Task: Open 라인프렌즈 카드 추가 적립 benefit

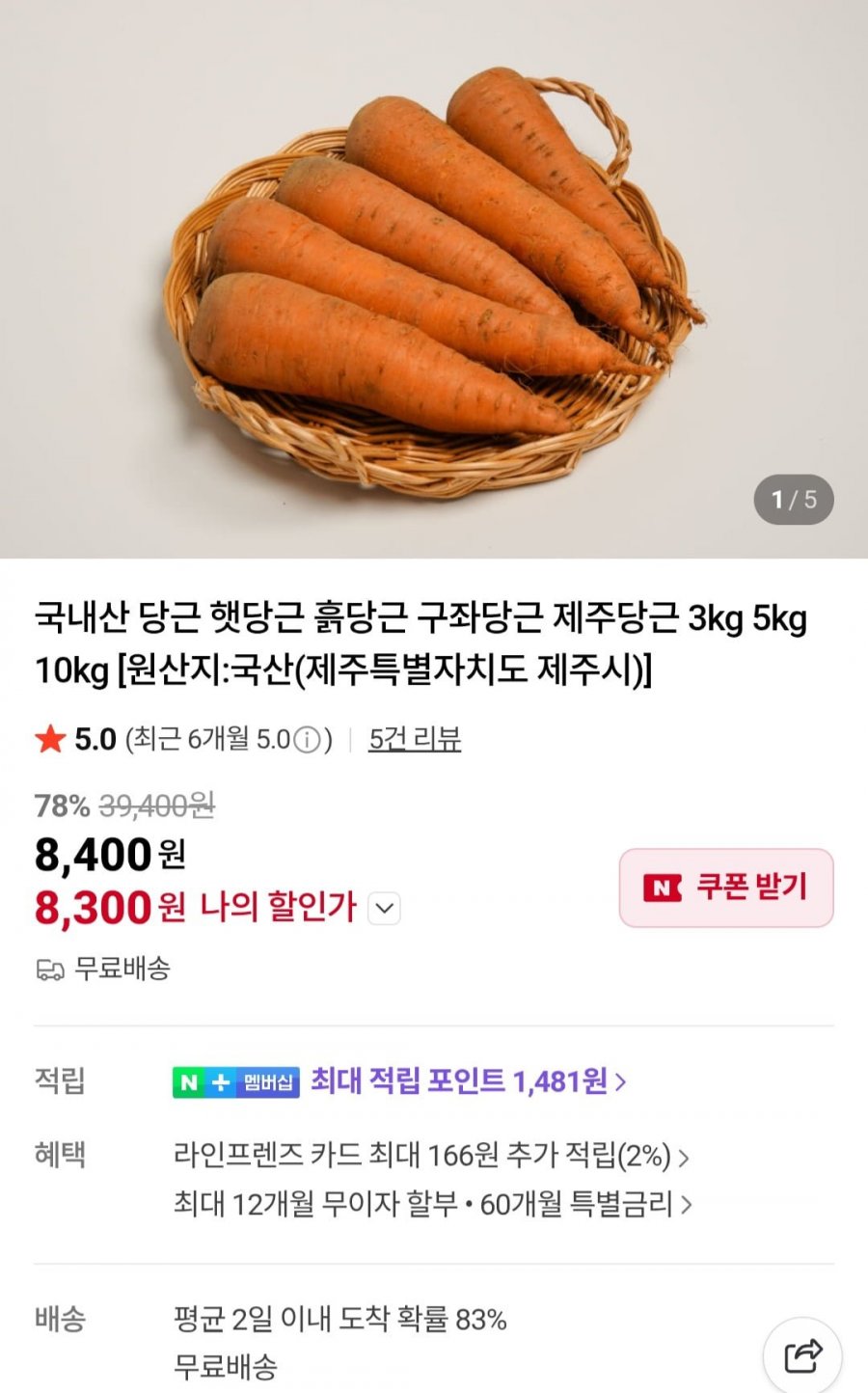Action: click(x=430, y=1155)
